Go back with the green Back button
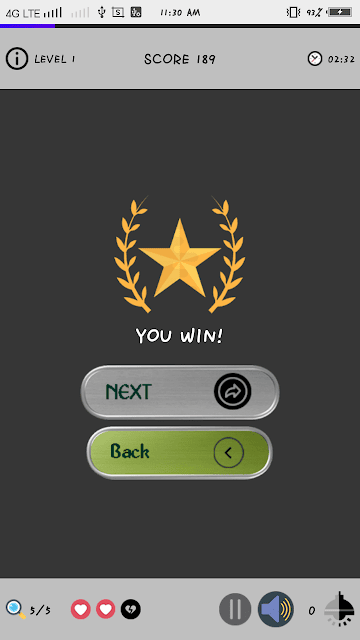 [x=180, y=453]
